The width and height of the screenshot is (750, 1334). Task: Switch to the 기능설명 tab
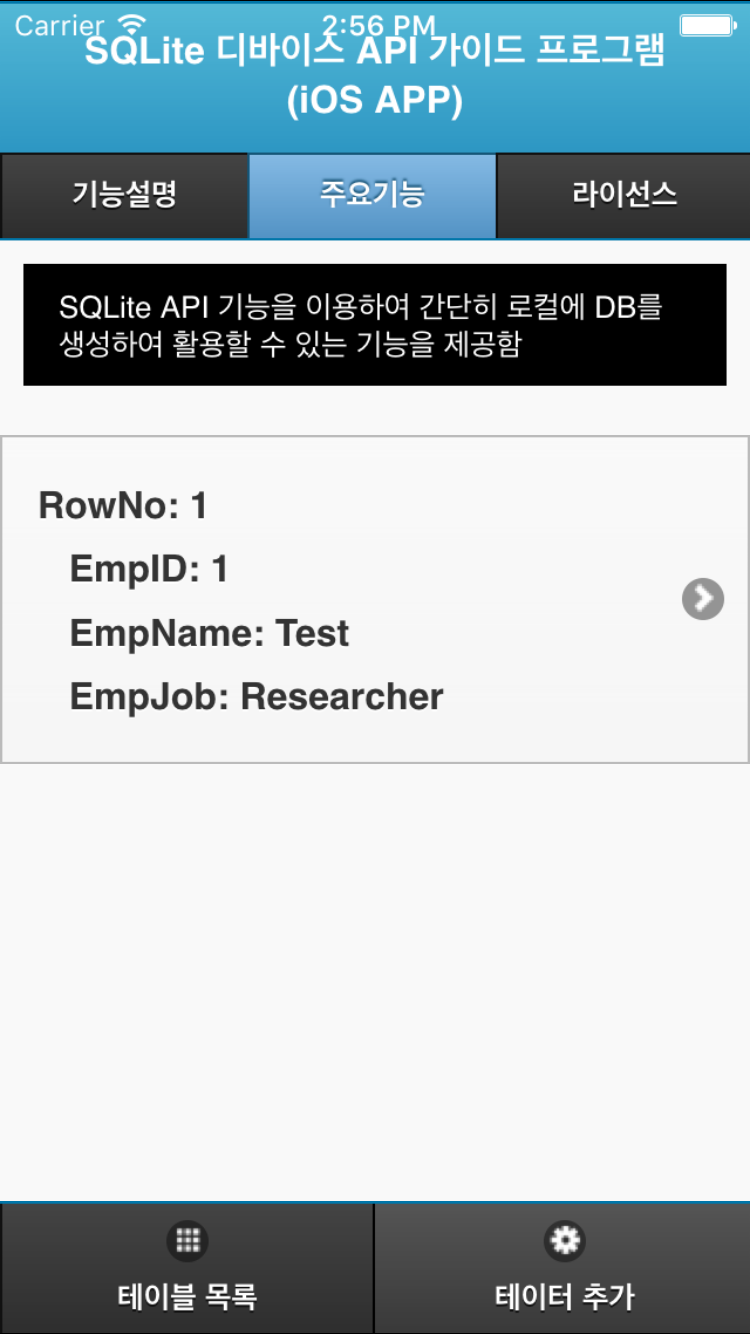[124, 195]
